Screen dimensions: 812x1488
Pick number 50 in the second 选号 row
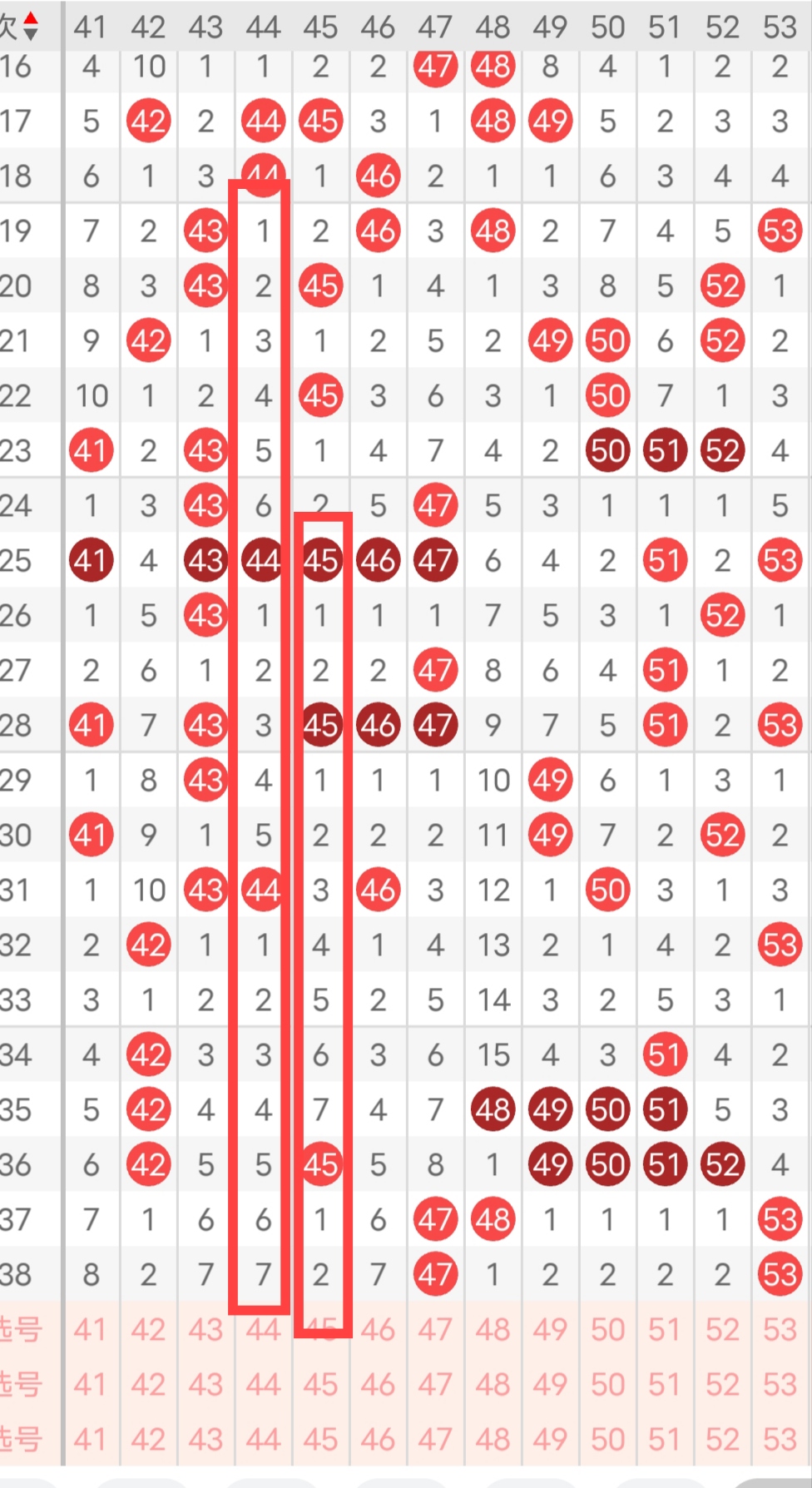click(607, 1384)
